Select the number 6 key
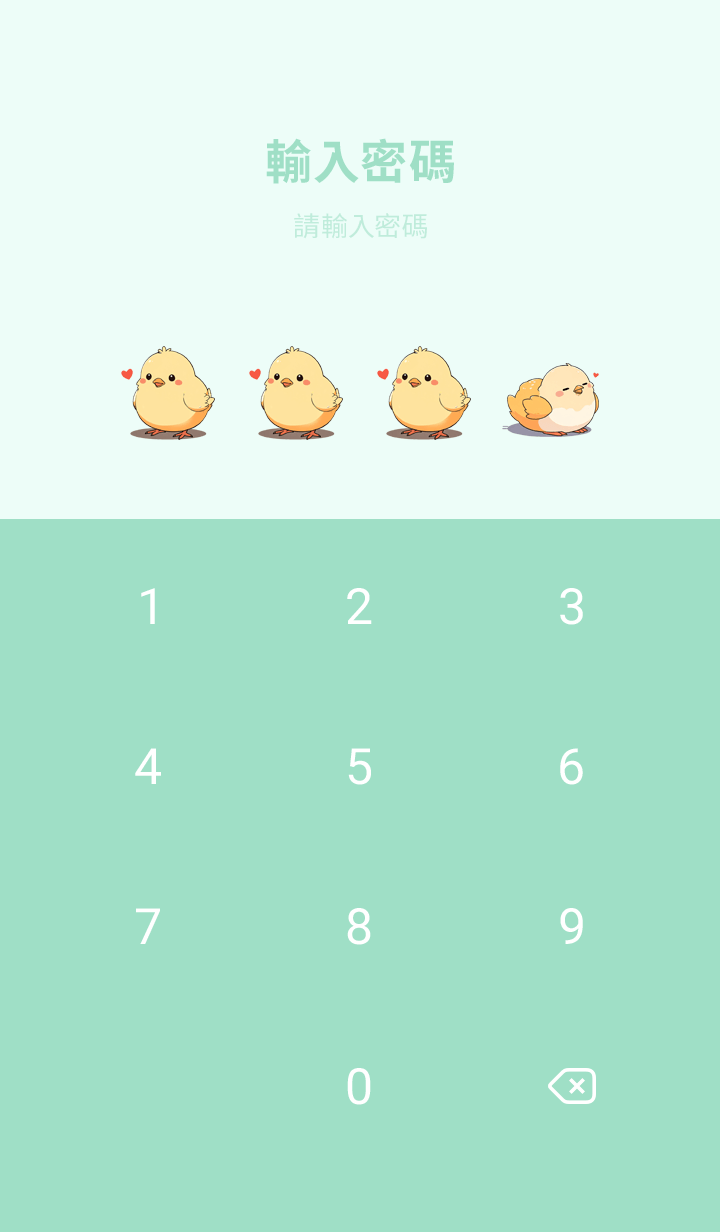Image resolution: width=720 pixels, height=1232 pixels. pyautogui.click(x=571, y=767)
